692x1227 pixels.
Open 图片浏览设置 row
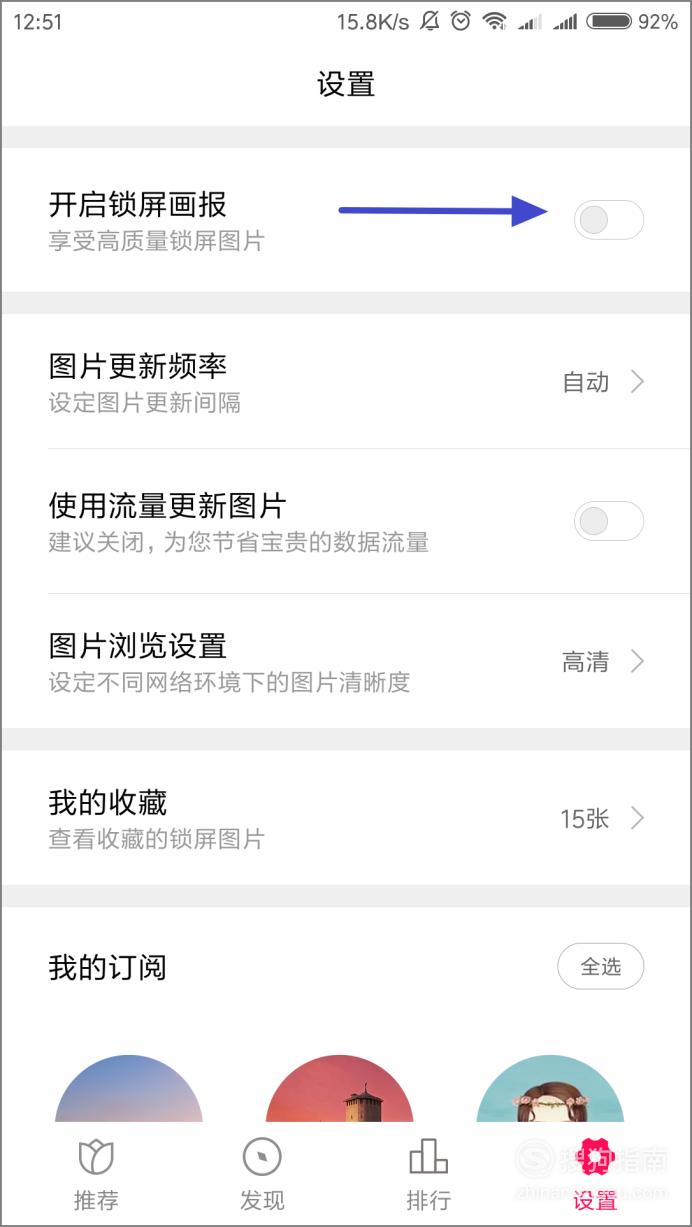click(346, 661)
